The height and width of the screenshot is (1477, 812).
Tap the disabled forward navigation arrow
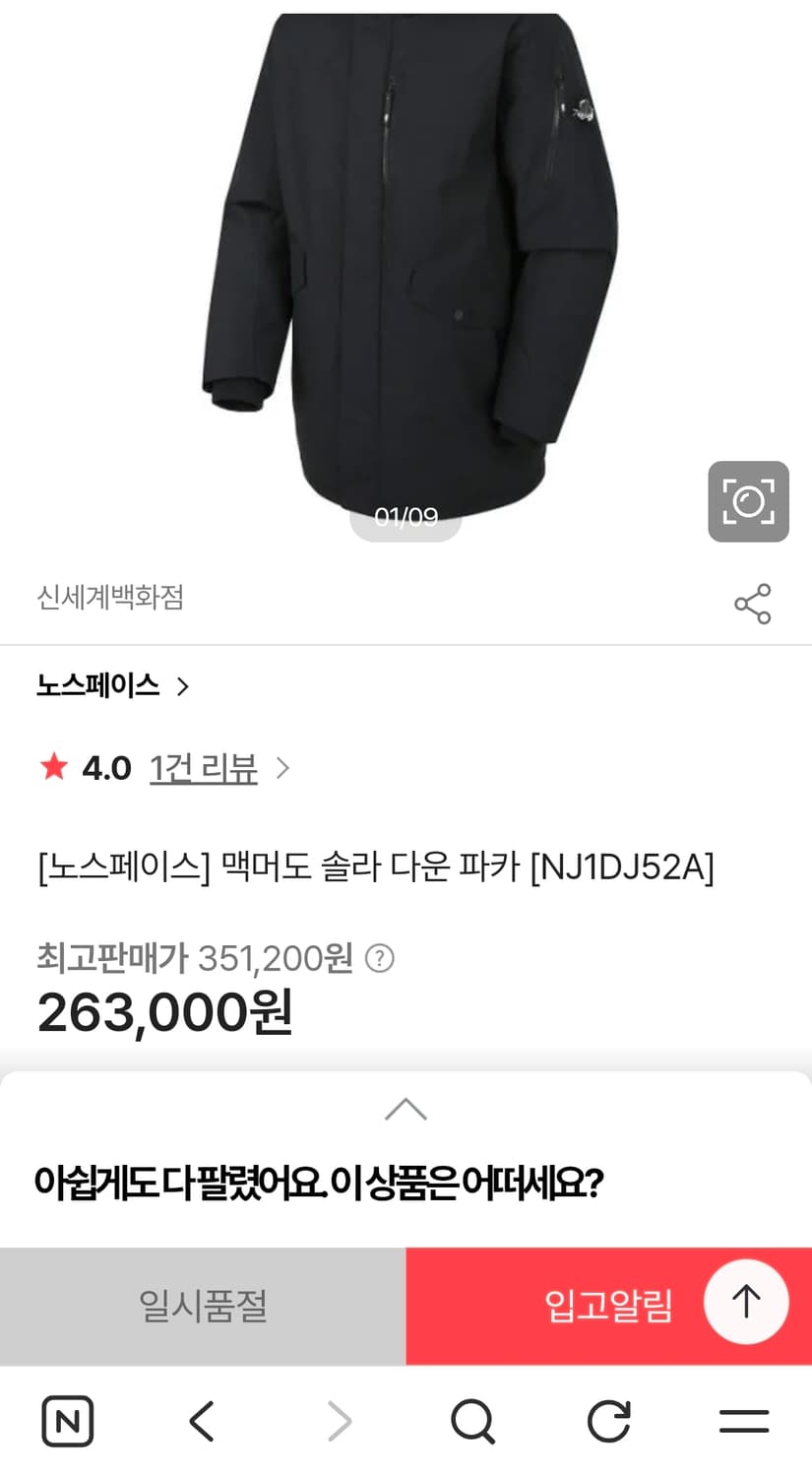click(x=340, y=1421)
